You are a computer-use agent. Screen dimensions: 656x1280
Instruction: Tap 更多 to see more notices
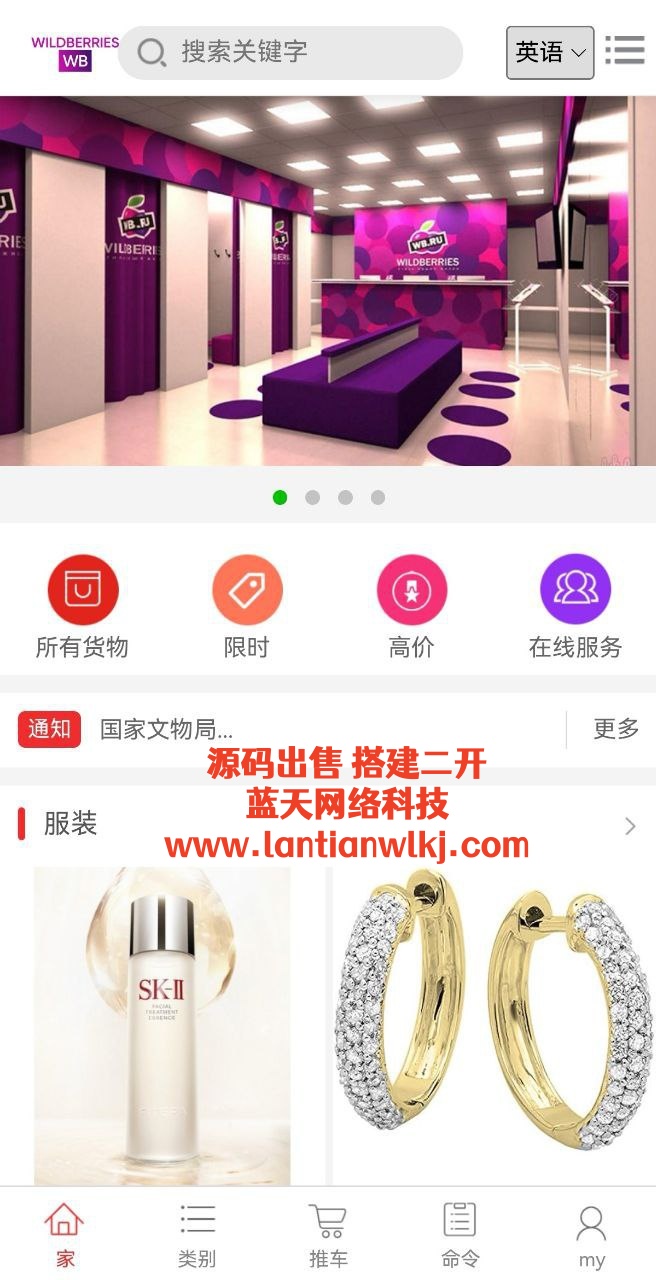click(615, 729)
